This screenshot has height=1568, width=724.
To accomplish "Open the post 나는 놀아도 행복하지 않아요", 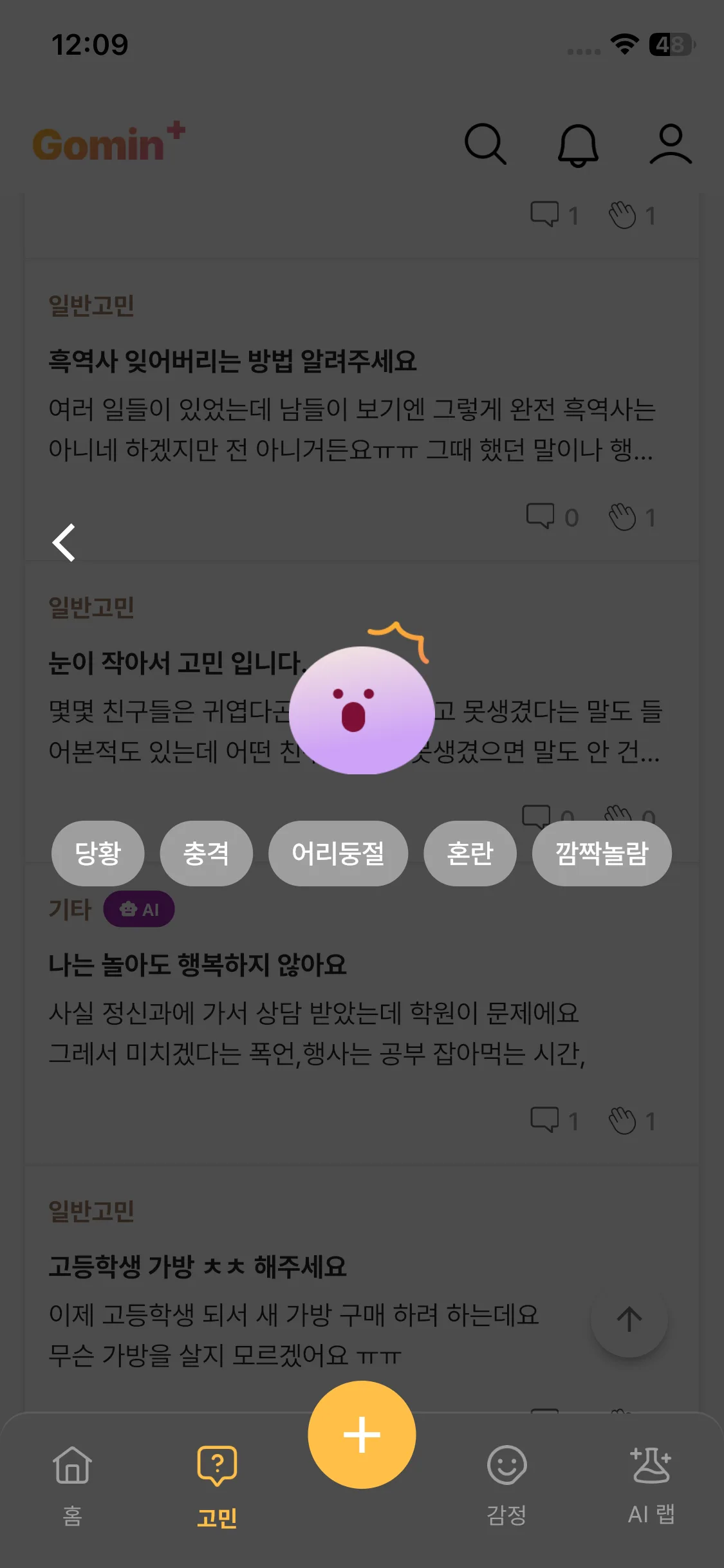I will pos(198,965).
